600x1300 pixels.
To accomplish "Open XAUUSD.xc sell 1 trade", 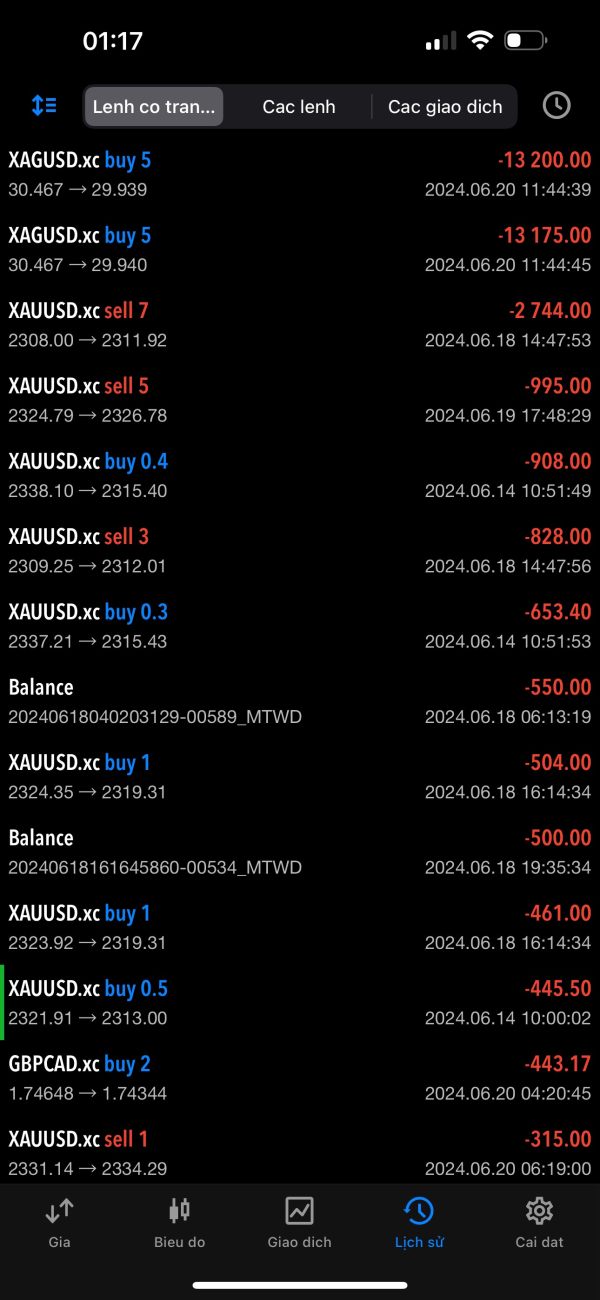I will pyautogui.click(x=300, y=1153).
